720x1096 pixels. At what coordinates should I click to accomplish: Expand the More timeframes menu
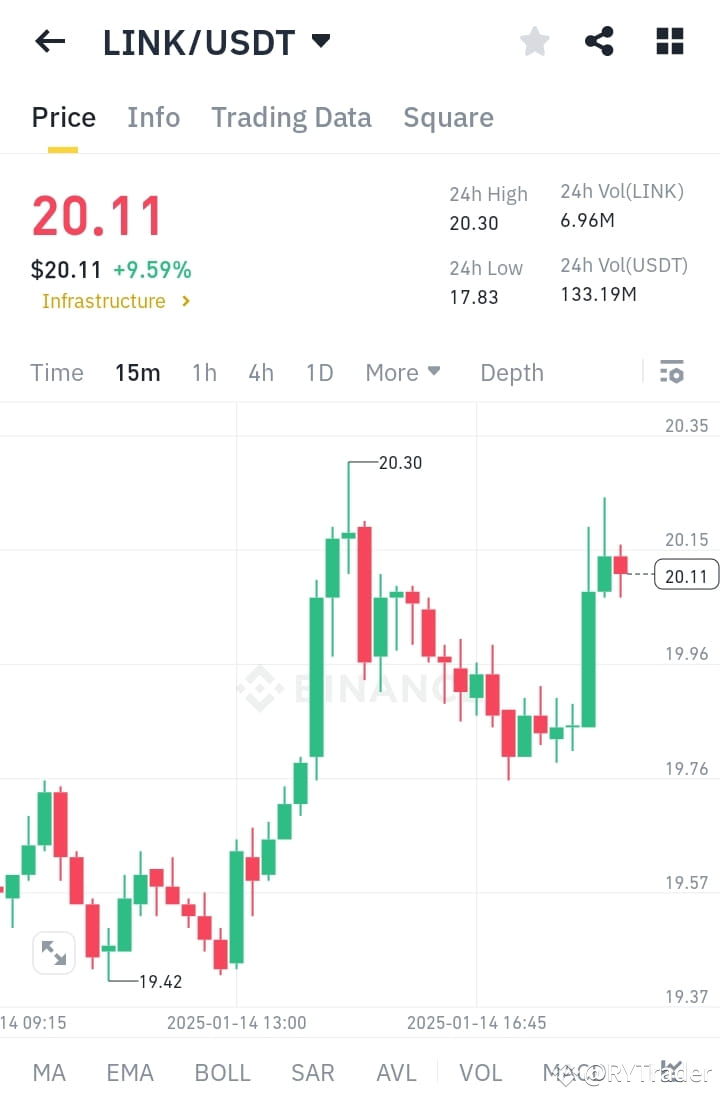pyautogui.click(x=402, y=371)
